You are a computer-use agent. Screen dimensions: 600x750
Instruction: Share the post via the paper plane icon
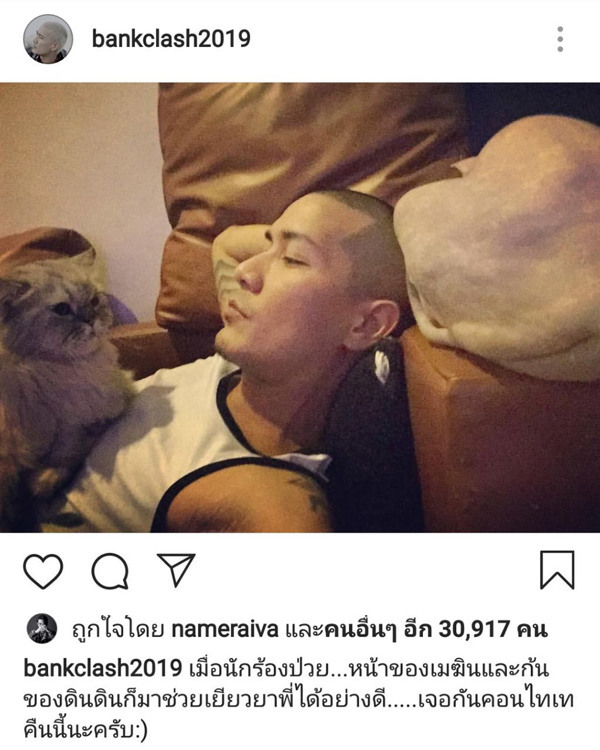point(175,569)
